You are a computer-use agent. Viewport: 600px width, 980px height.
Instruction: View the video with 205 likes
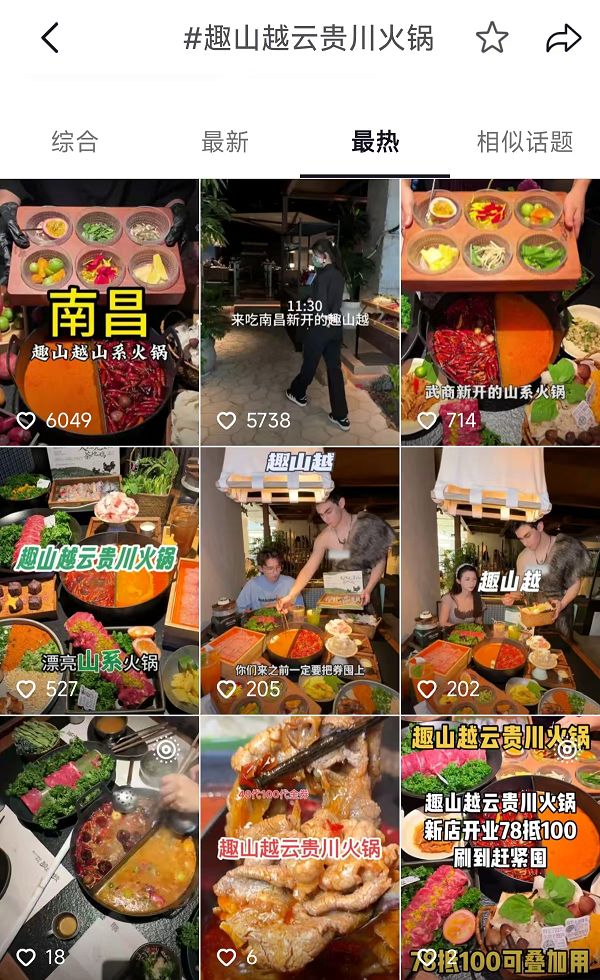pyautogui.click(x=299, y=580)
